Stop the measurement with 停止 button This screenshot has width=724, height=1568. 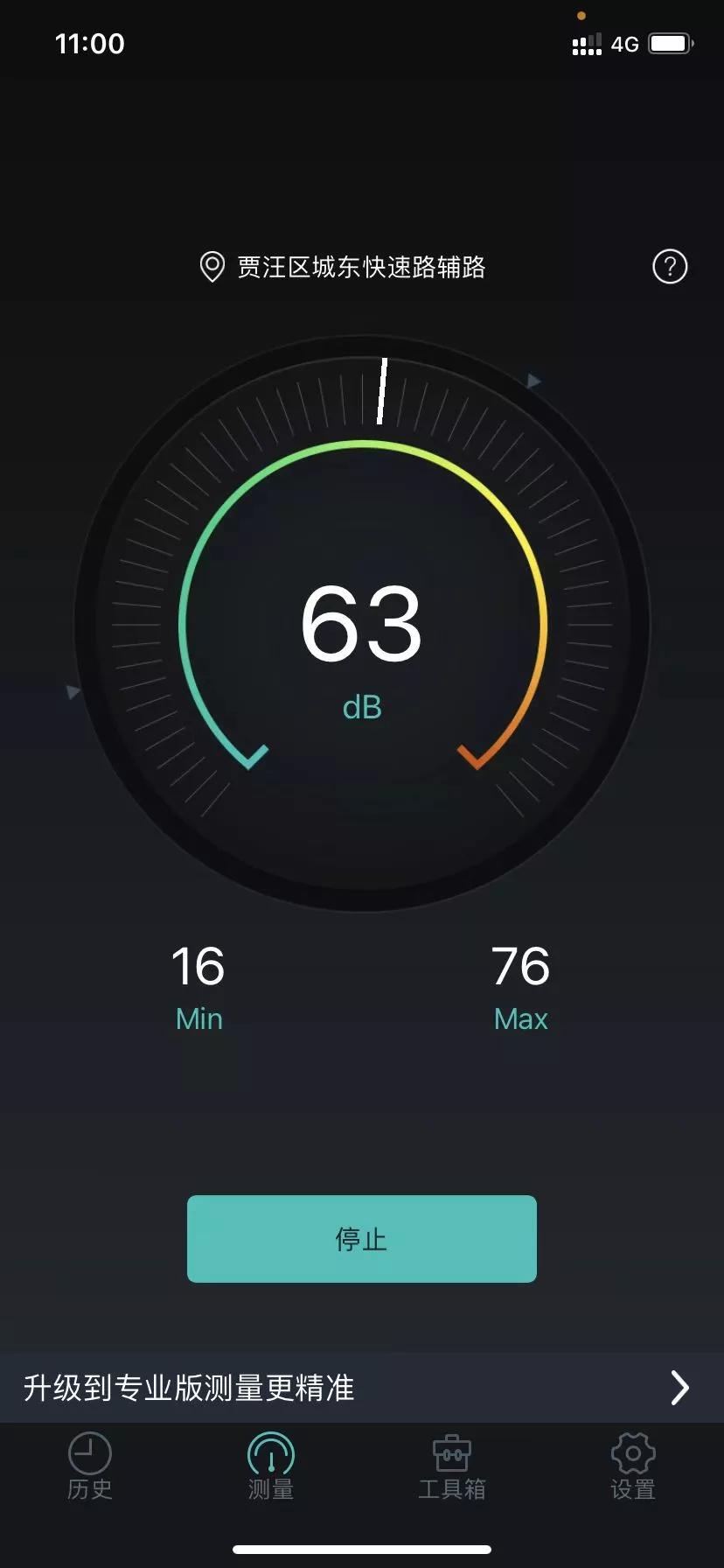361,1238
